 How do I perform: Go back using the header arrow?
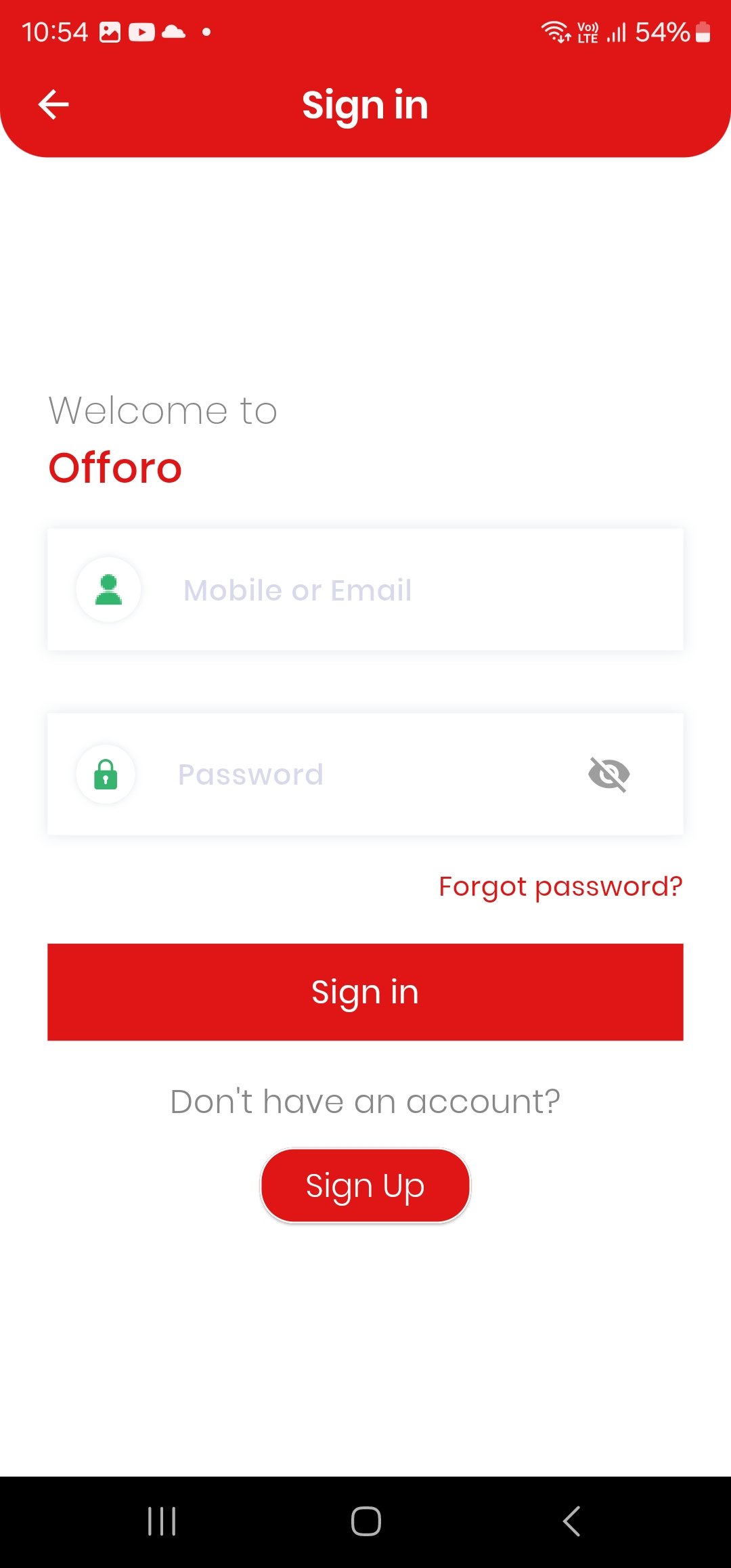(53, 105)
